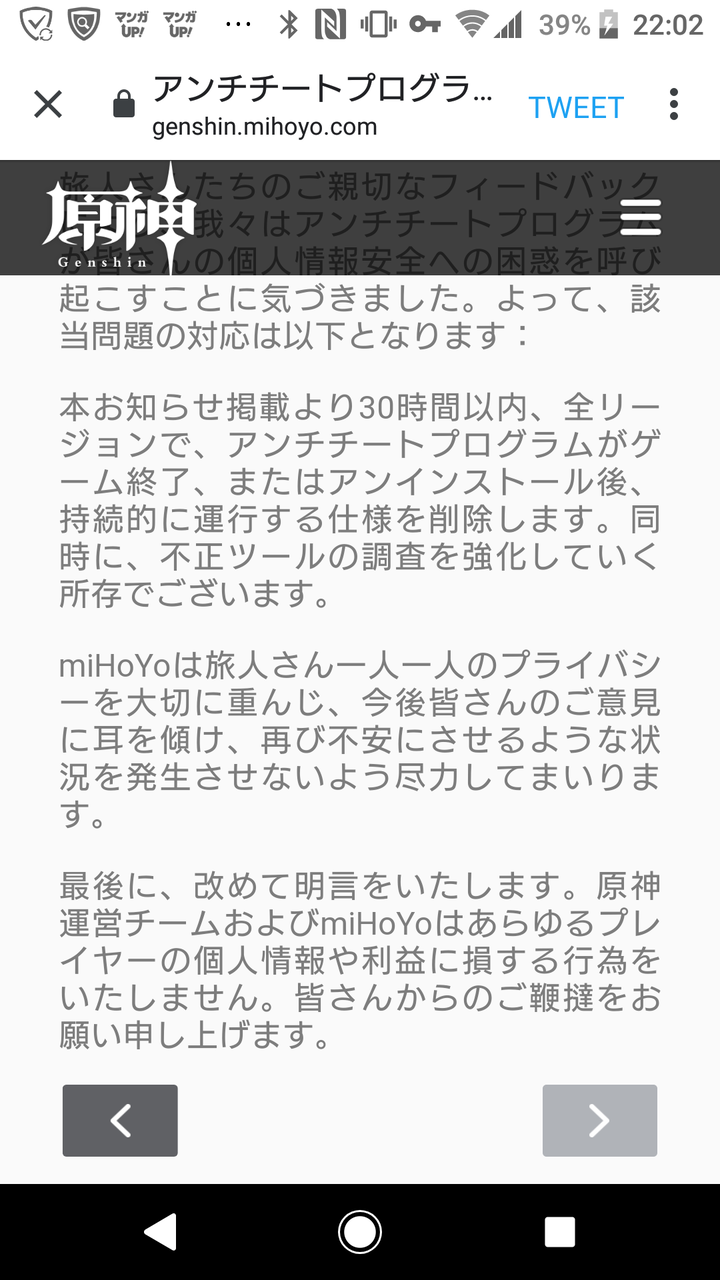720x1280 pixels.
Task: Tap the TWEET action
Action: 577,106
